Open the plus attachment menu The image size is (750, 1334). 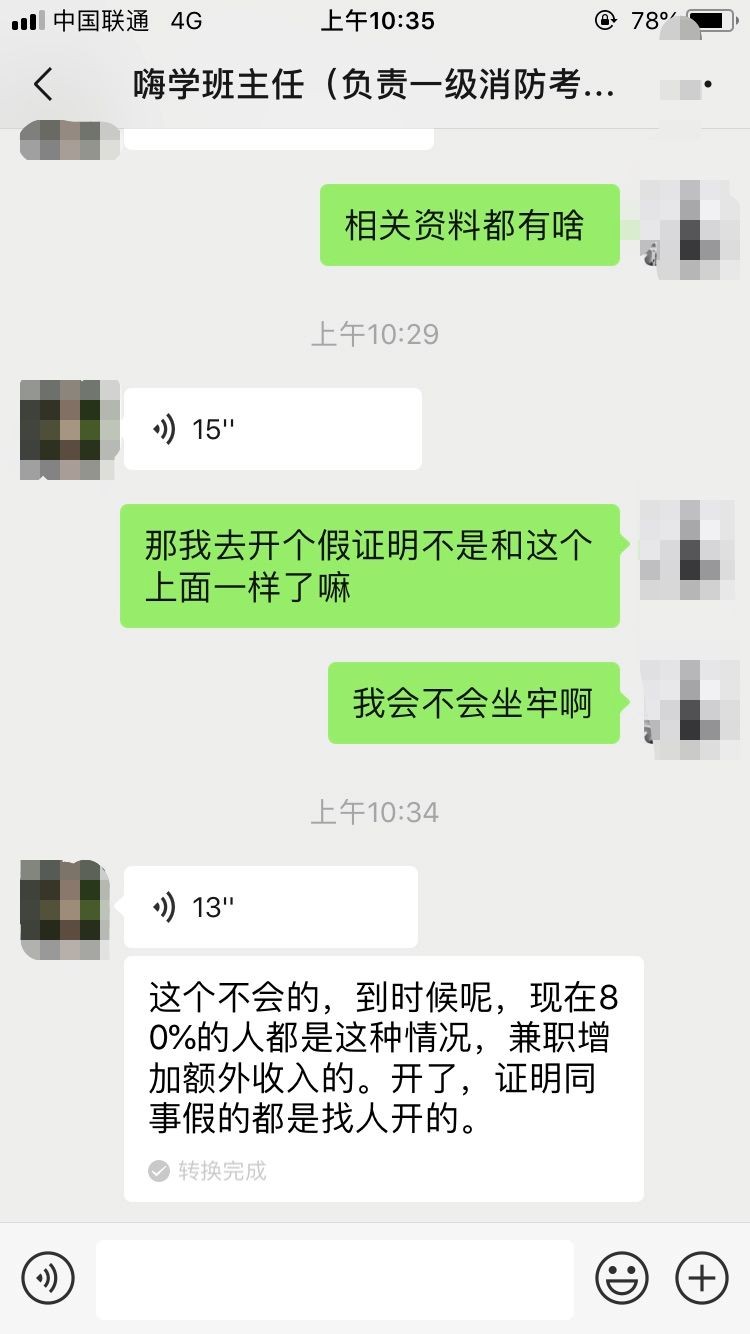pyautogui.click(x=702, y=1278)
